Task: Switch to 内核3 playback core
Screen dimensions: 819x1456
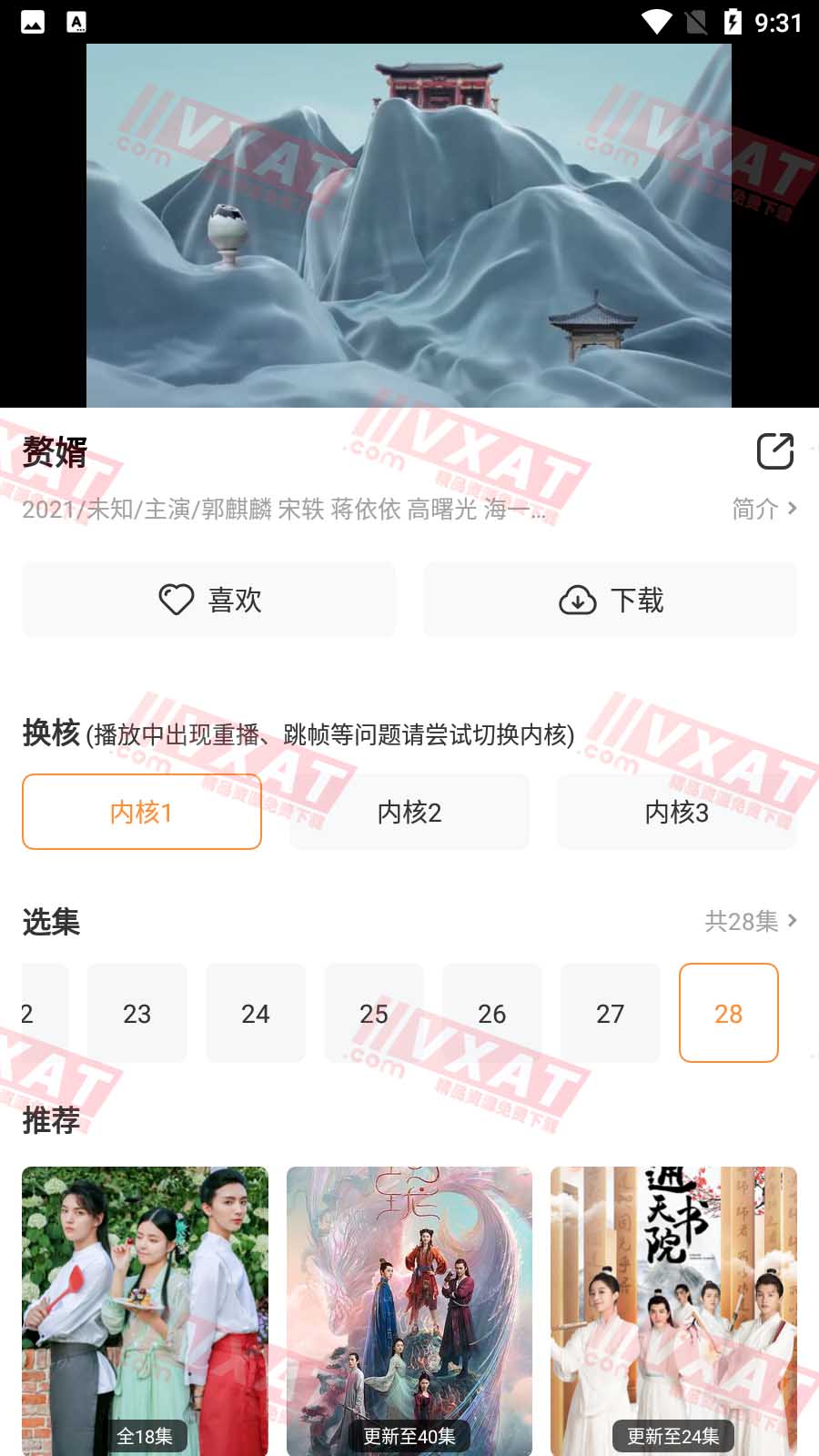Action: click(677, 812)
